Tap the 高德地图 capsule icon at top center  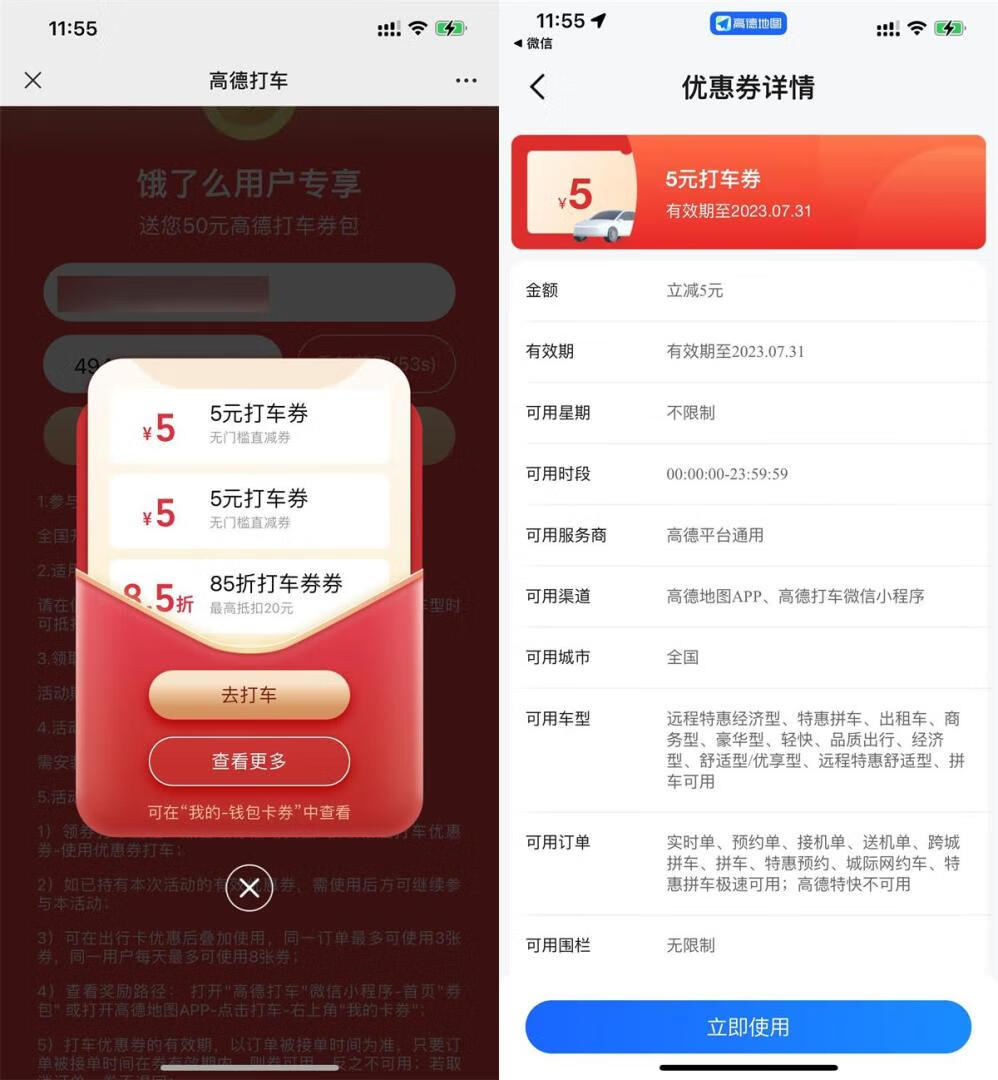click(x=747, y=22)
